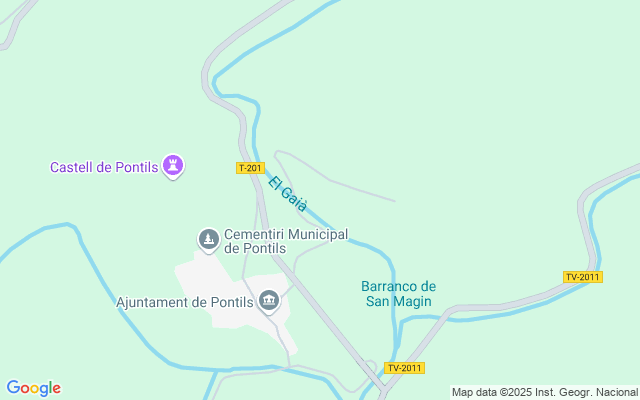This screenshot has height=400, width=640.
Task: Tap the Ajuntament de Pontils marker
Action: [269, 300]
